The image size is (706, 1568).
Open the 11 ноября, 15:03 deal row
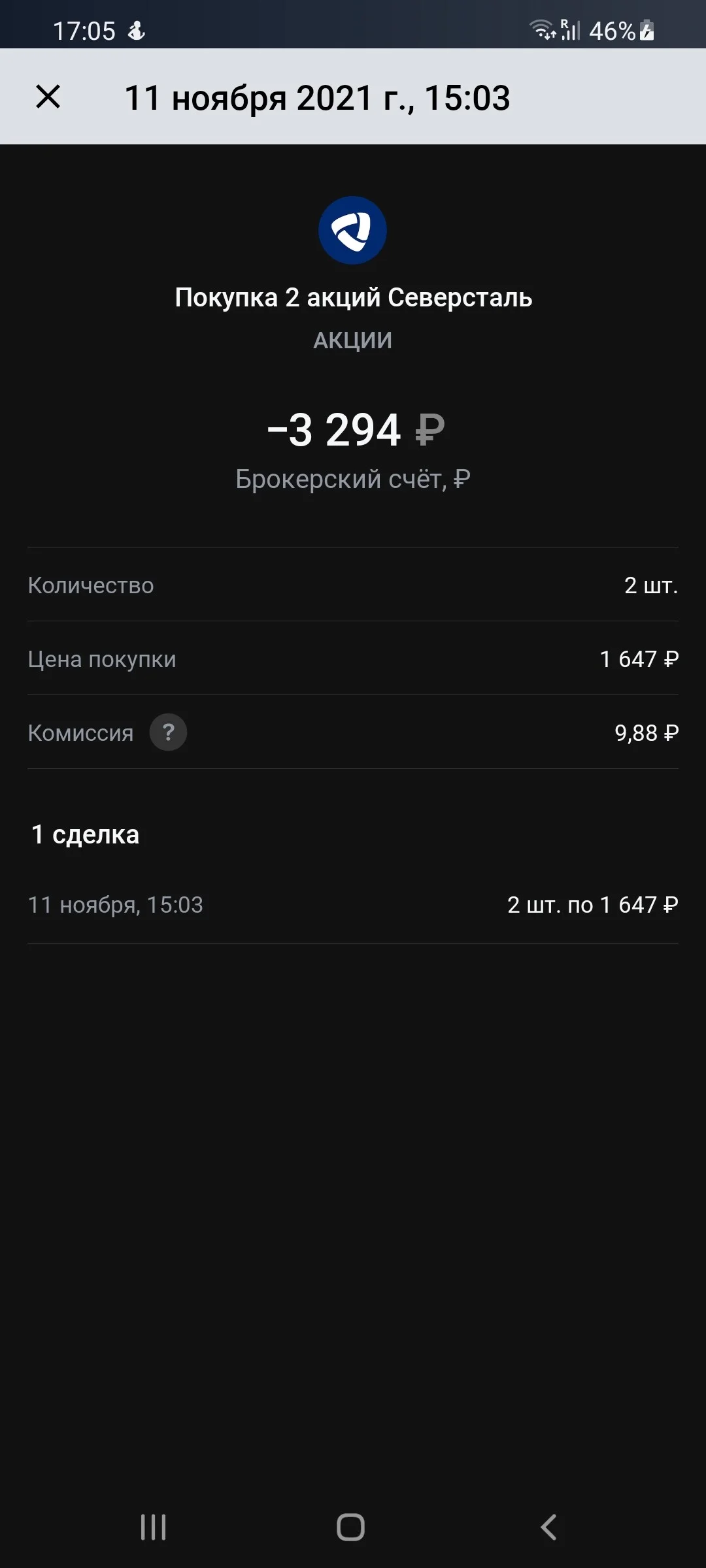click(x=353, y=905)
